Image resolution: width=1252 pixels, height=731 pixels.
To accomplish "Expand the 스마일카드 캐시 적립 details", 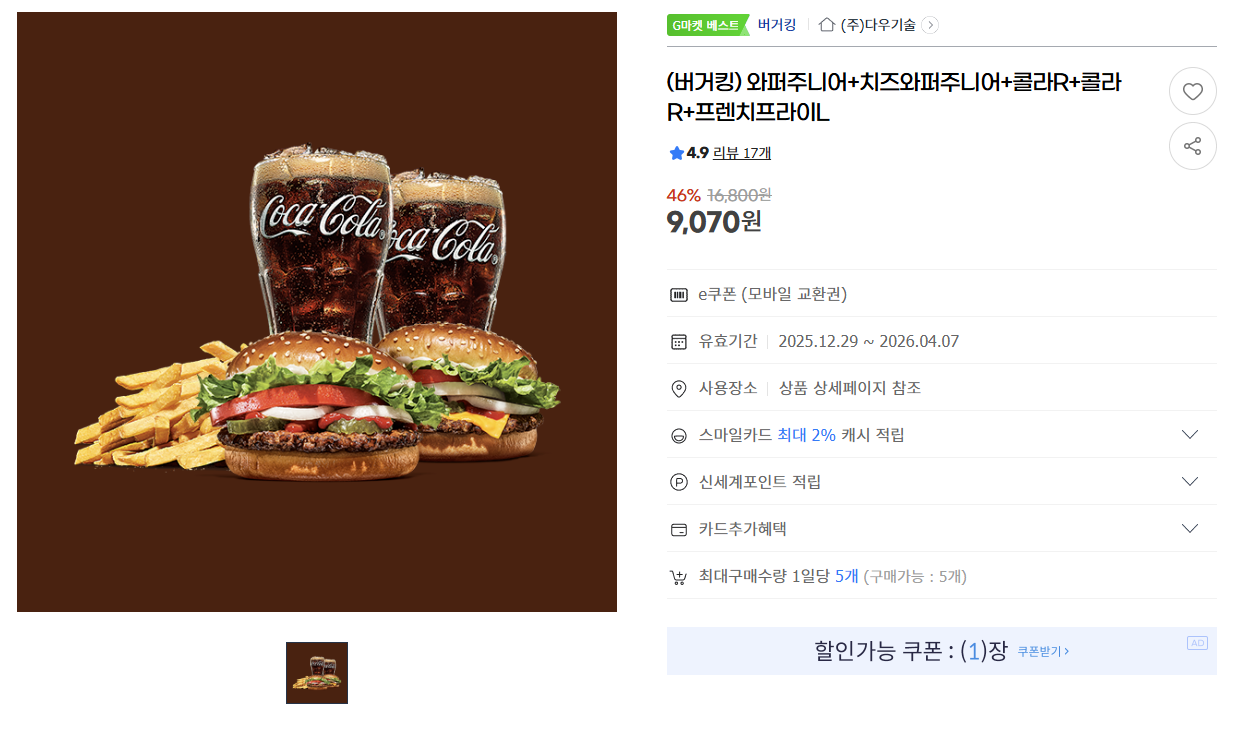I will (x=1189, y=434).
